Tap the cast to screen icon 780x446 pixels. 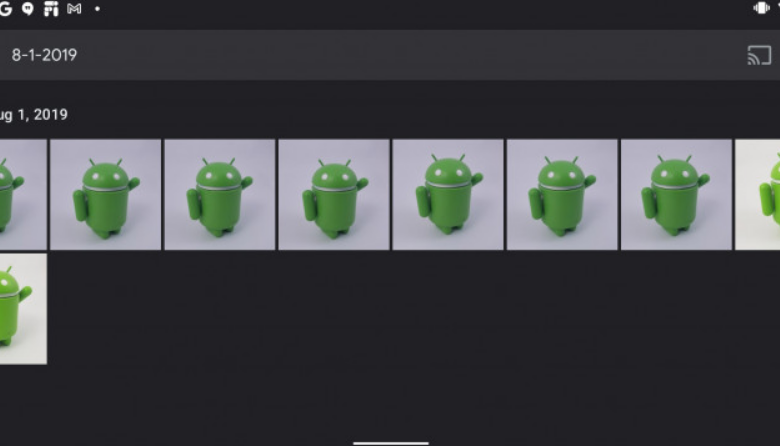pyautogui.click(x=759, y=56)
